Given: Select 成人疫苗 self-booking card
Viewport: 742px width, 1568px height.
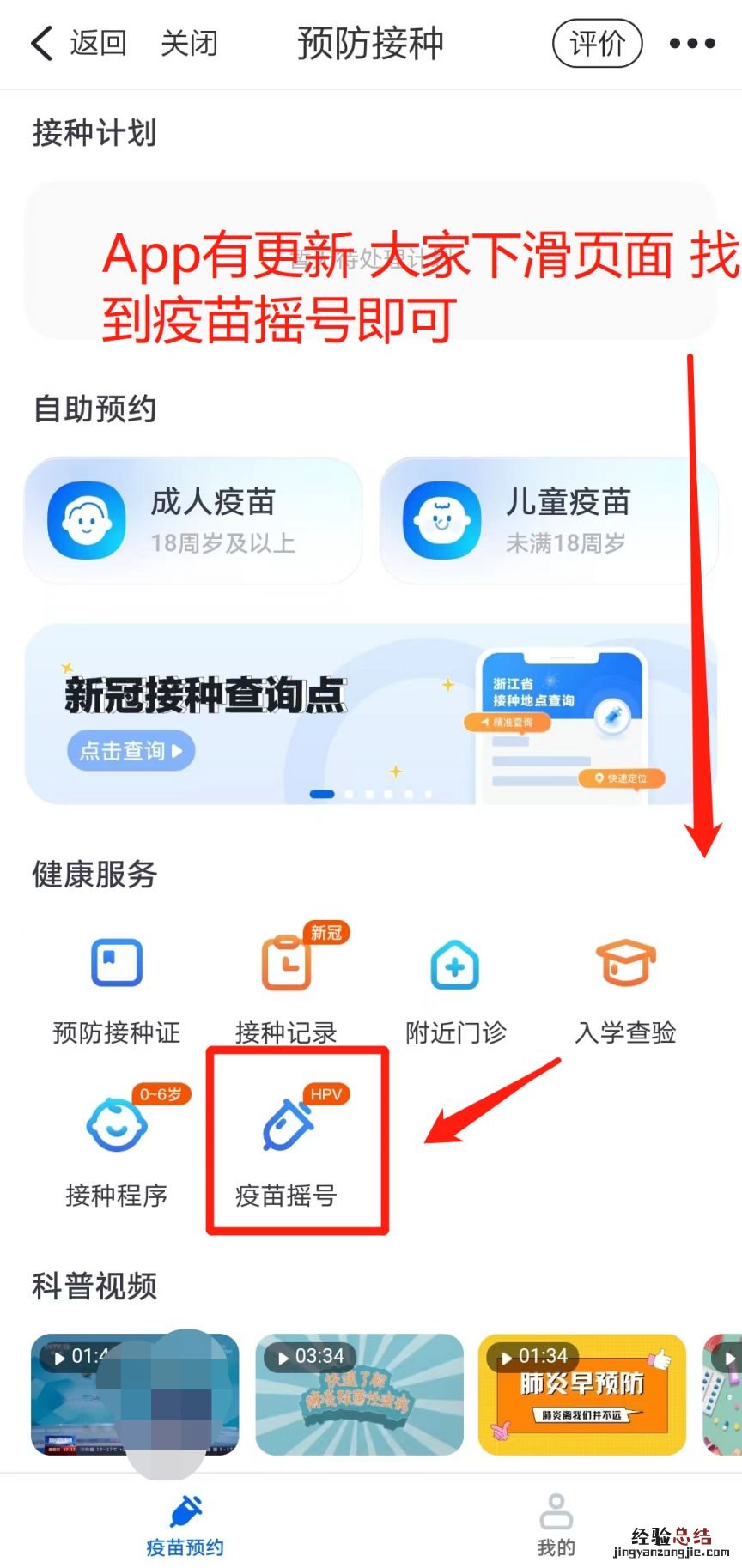Looking at the screenshot, I should [193, 520].
